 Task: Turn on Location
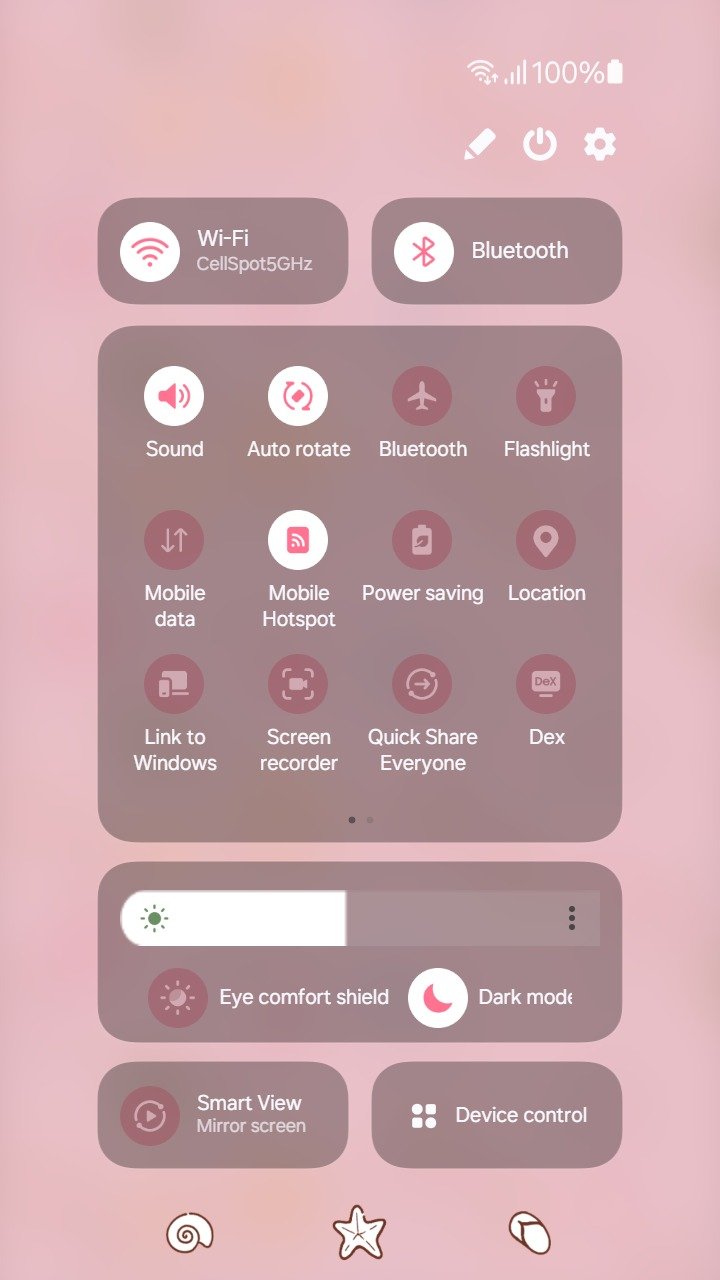[546, 540]
